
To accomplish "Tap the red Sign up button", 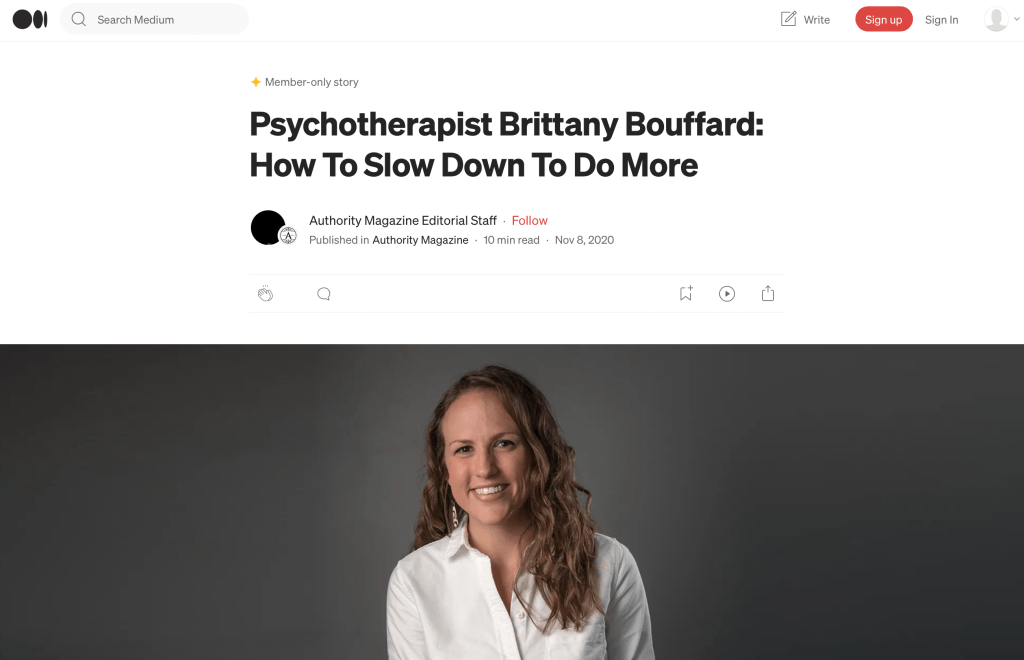I will pyautogui.click(x=883, y=20).
